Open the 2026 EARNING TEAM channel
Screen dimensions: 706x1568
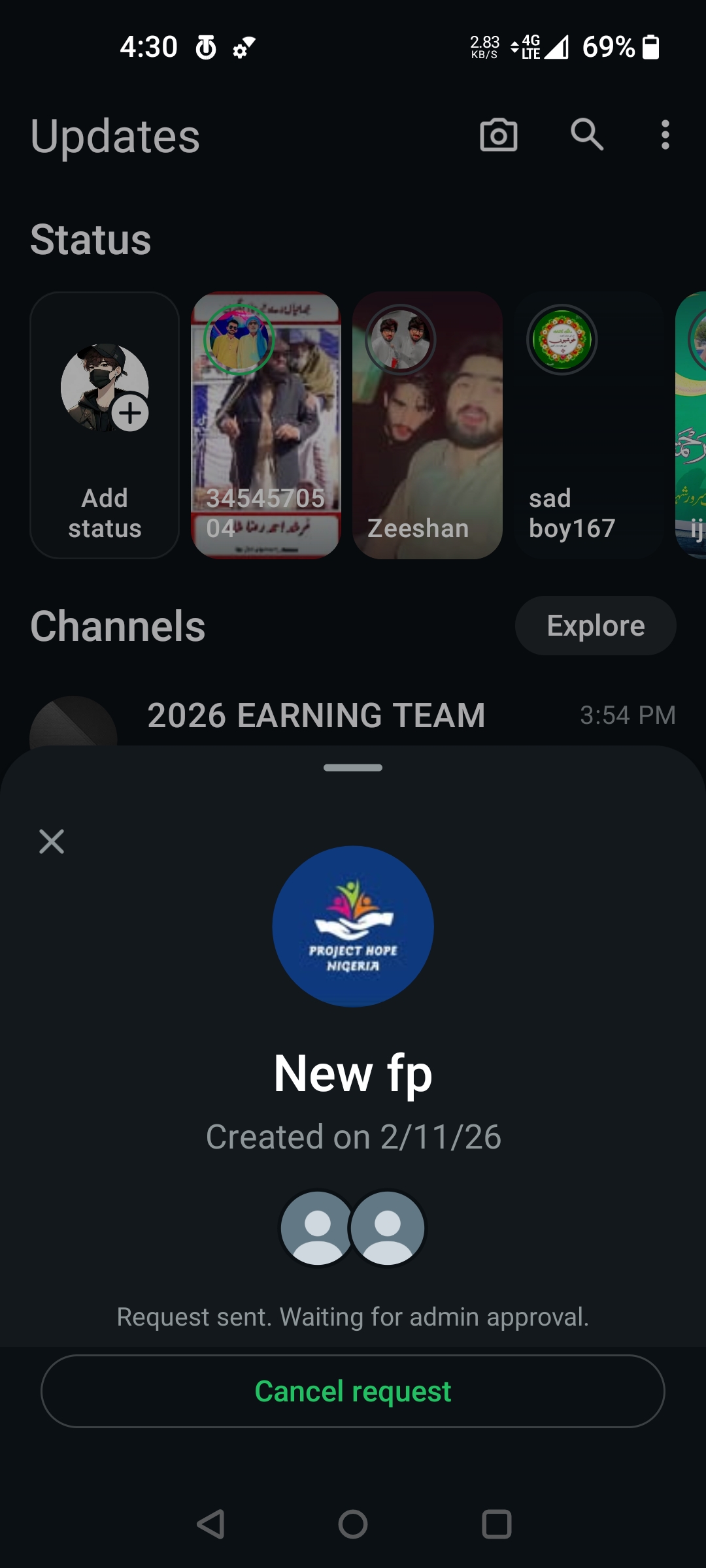(x=316, y=715)
